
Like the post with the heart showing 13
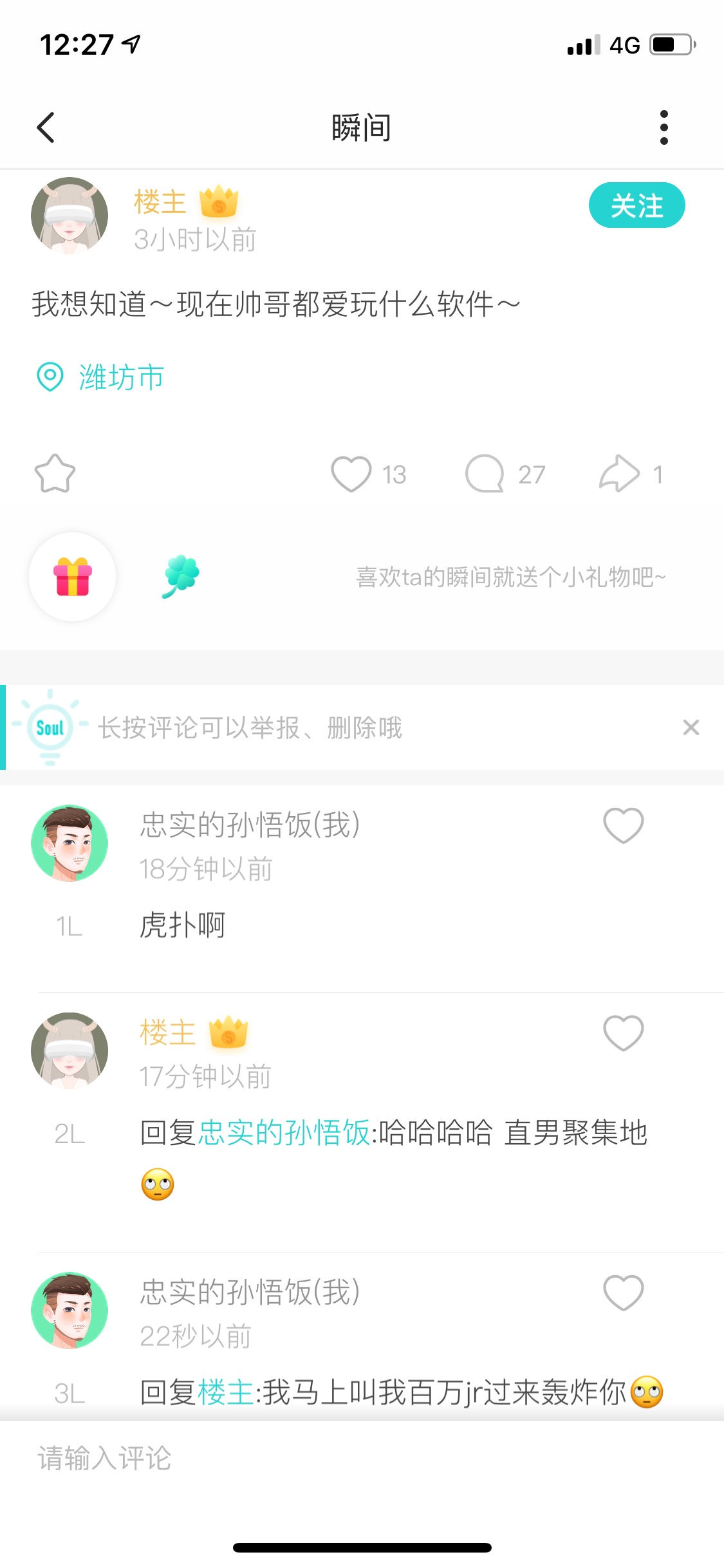pyautogui.click(x=351, y=474)
